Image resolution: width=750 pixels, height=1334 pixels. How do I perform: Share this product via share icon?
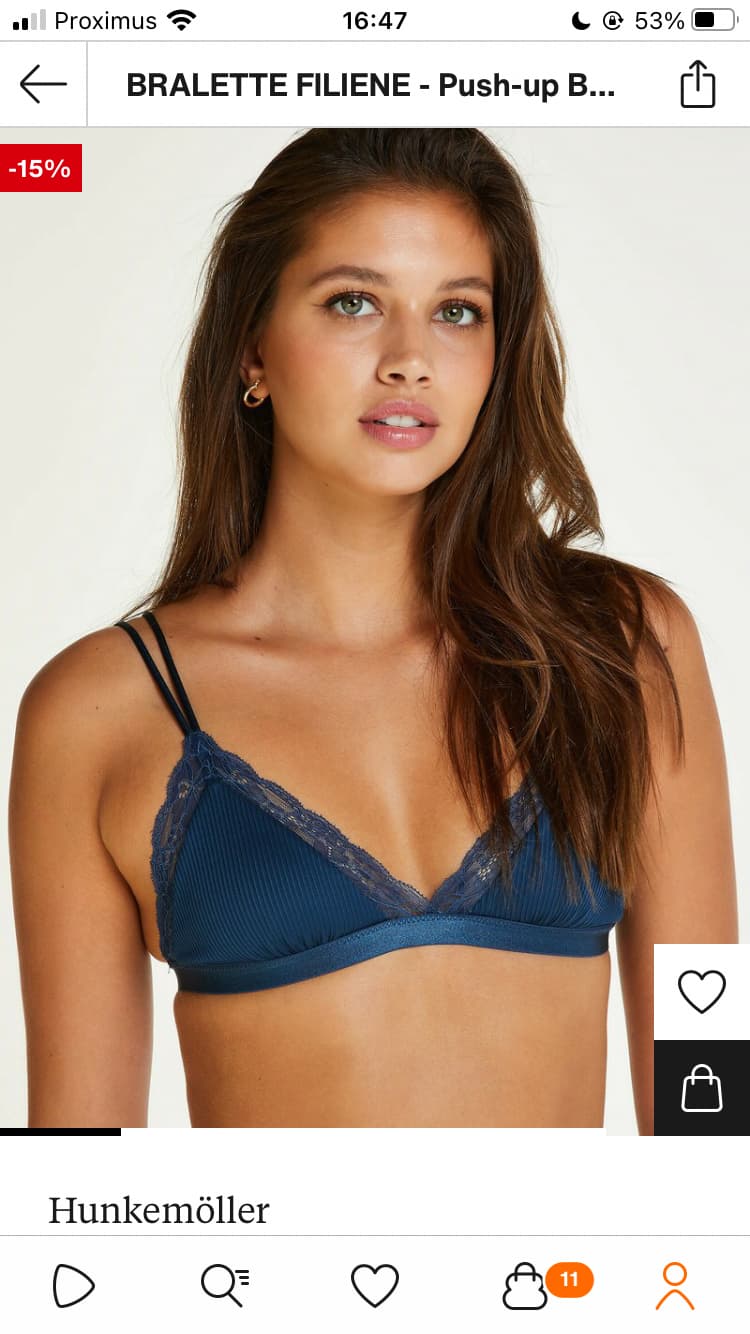(698, 84)
